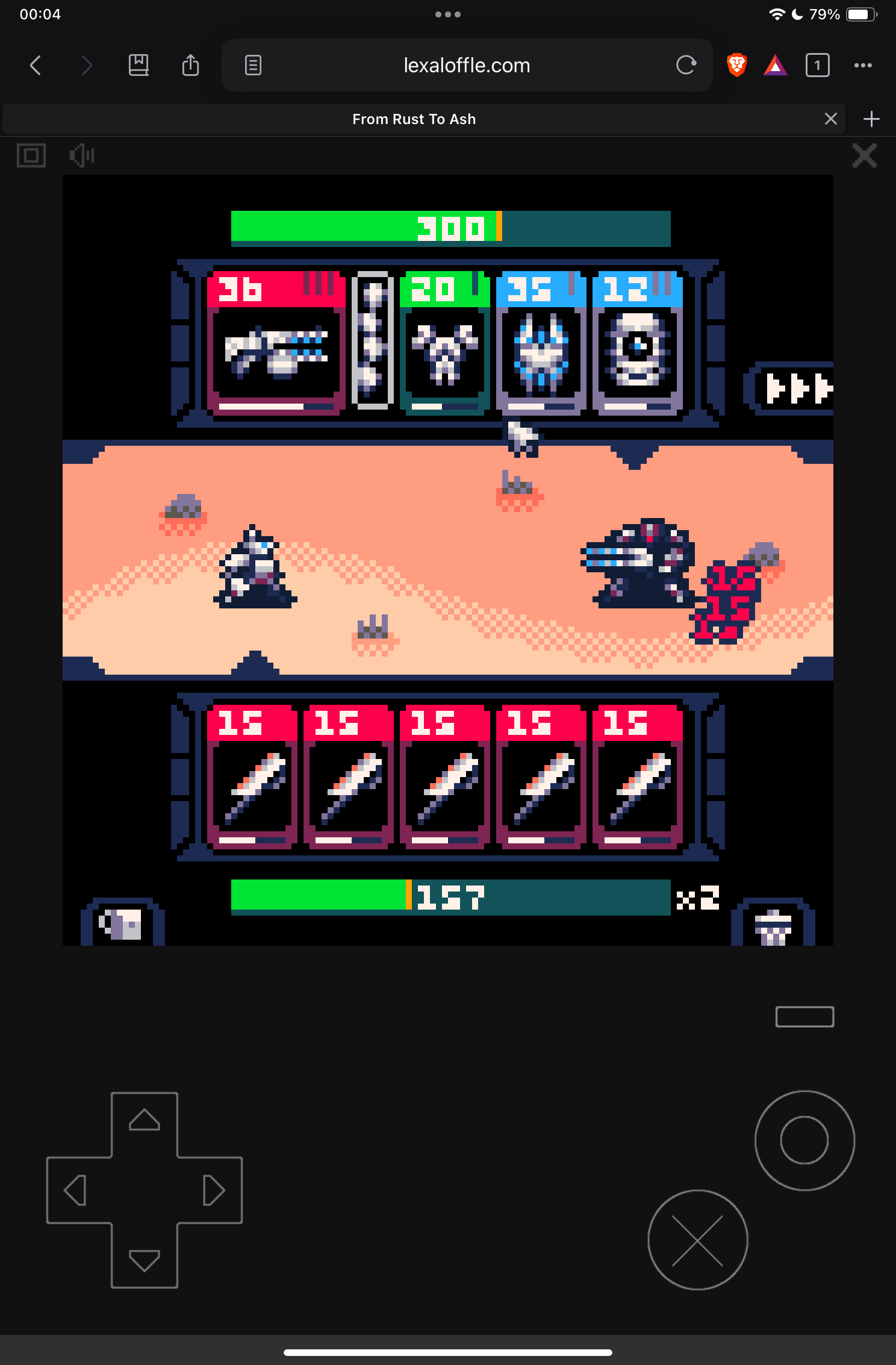Viewport: 896px width, 1365px height.
Task: Open the browser overflow menu
Action: 863,65
